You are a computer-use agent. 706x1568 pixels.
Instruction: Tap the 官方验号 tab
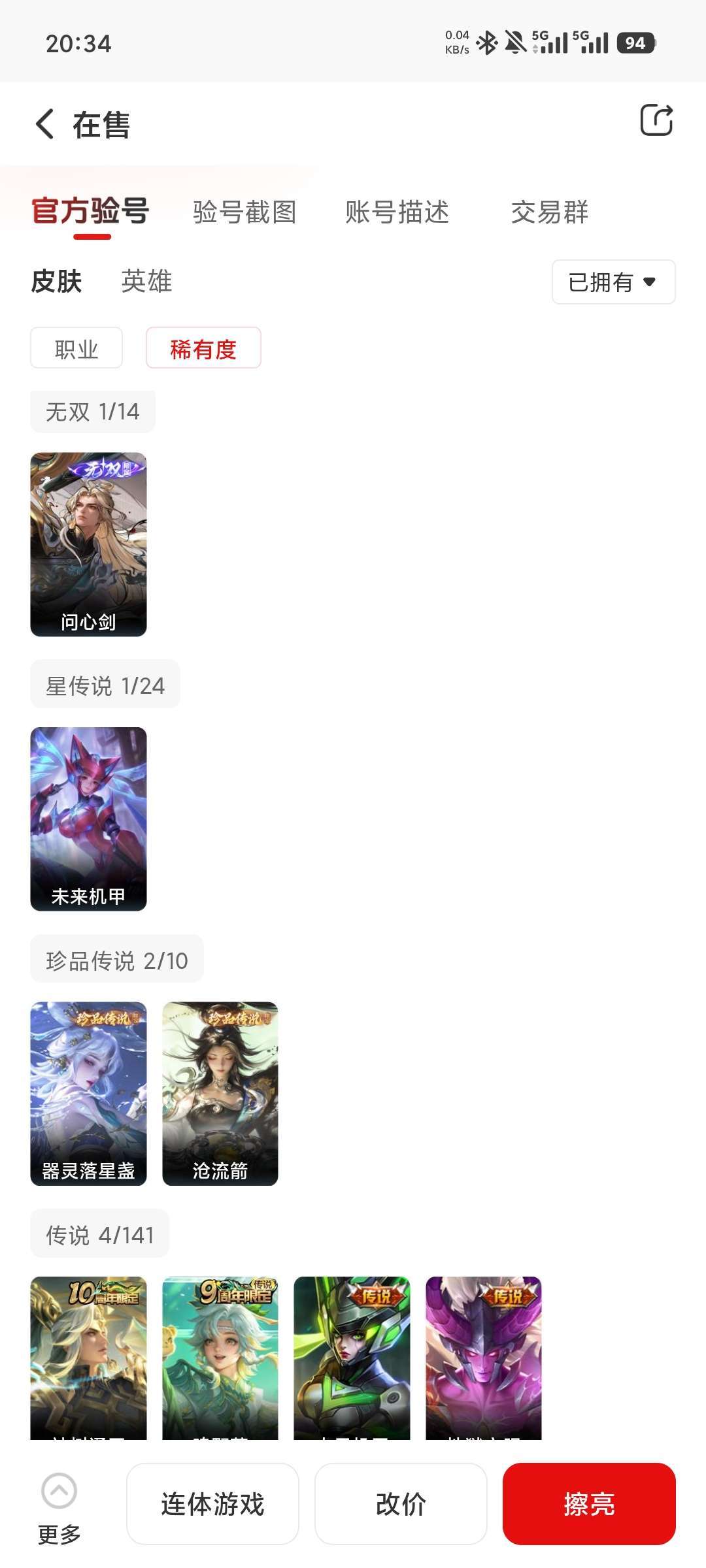91,212
